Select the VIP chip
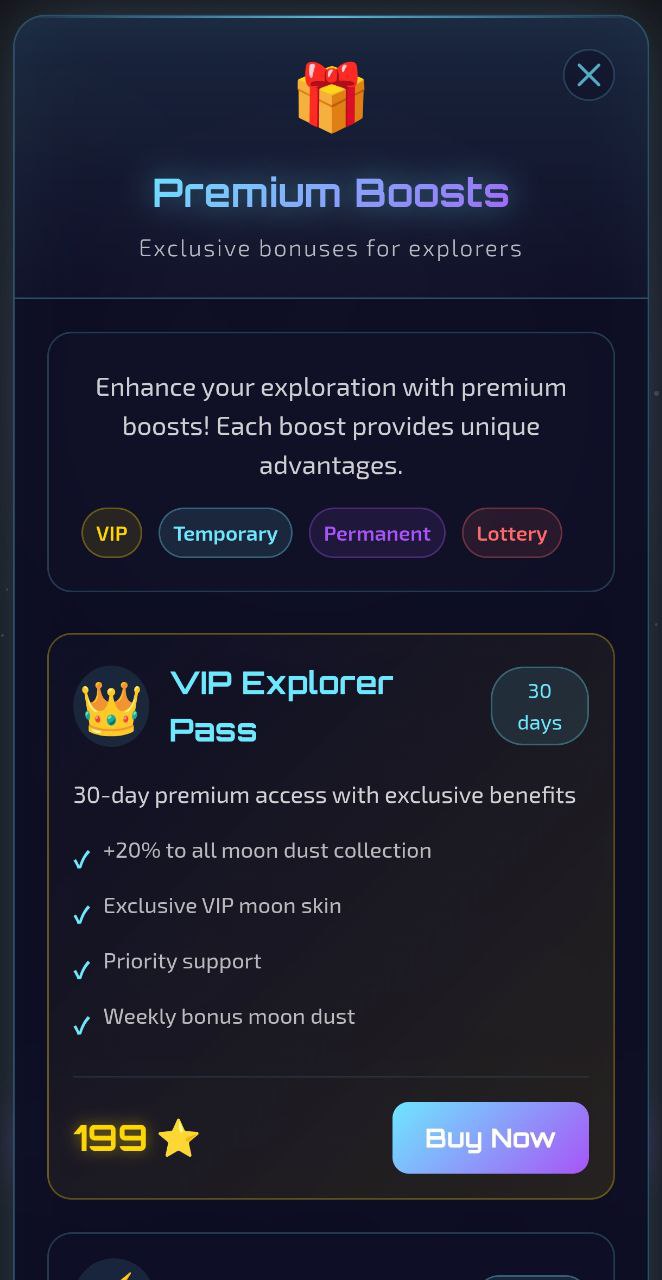The width and height of the screenshot is (662, 1280). coord(112,533)
